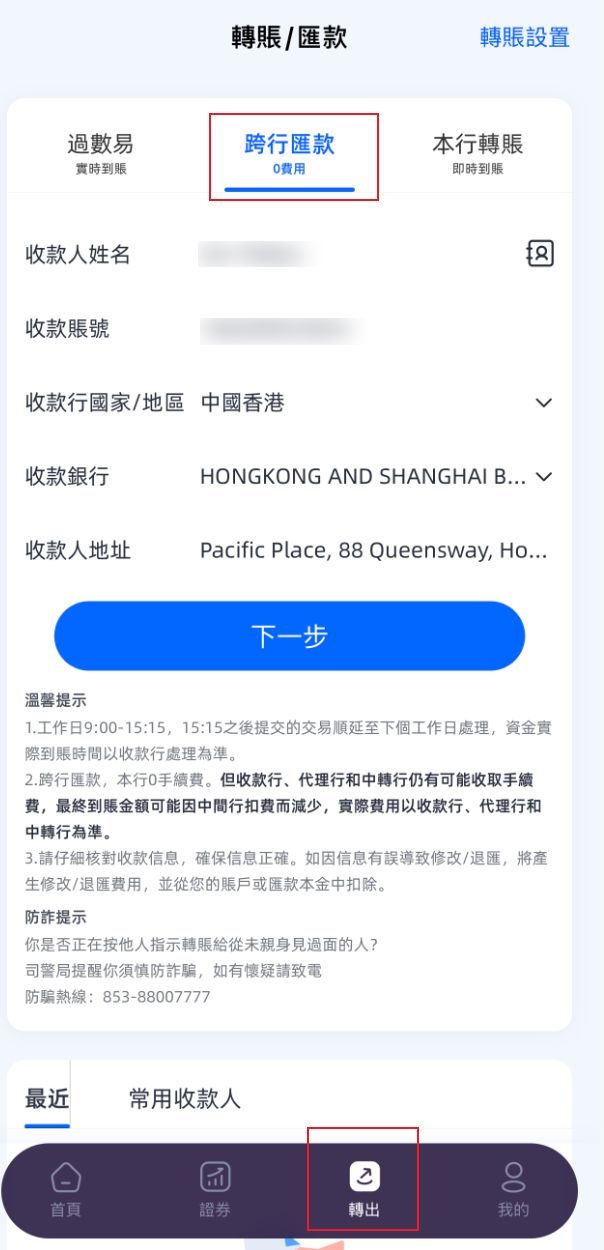
Task: Open the payee contact book icon
Action: click(540, 254)
